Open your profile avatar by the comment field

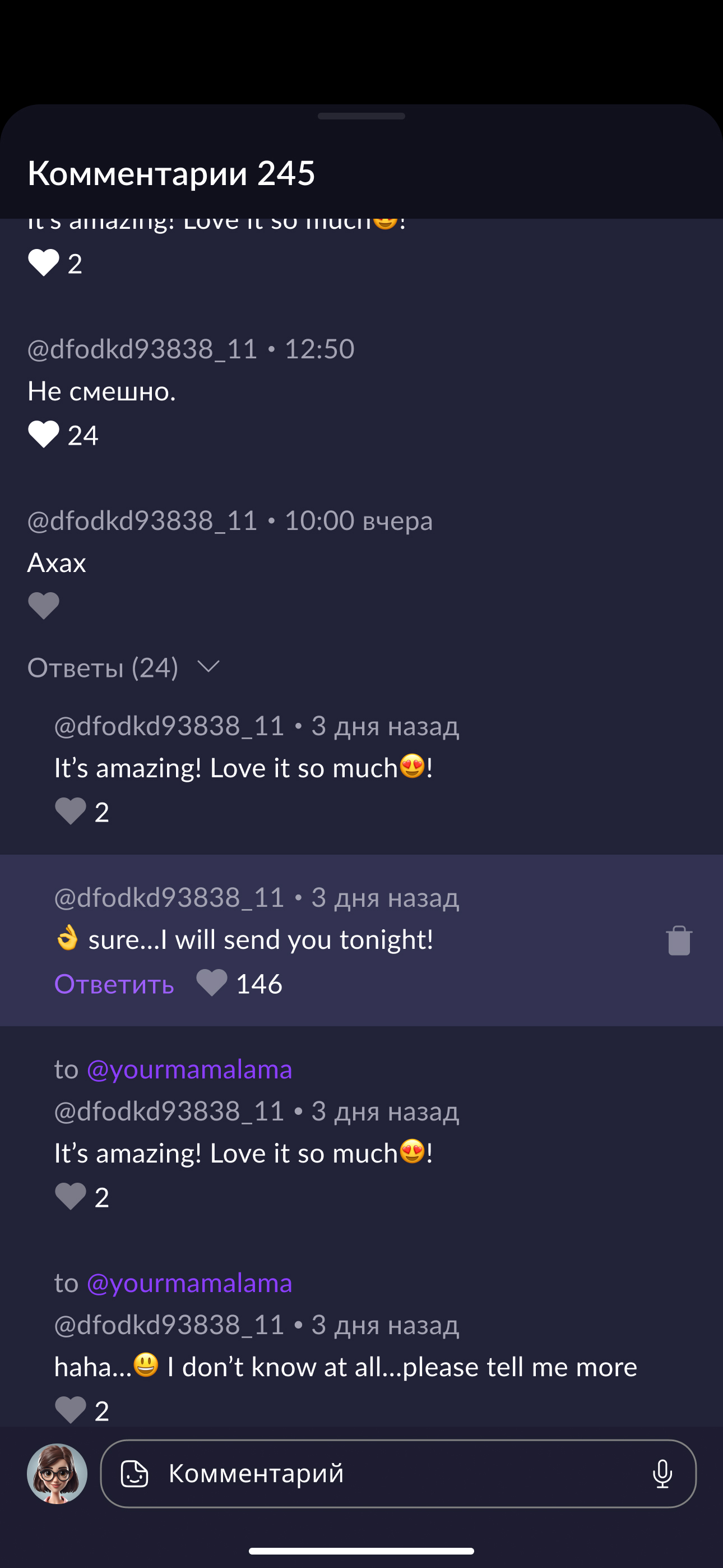point(57,1474)
